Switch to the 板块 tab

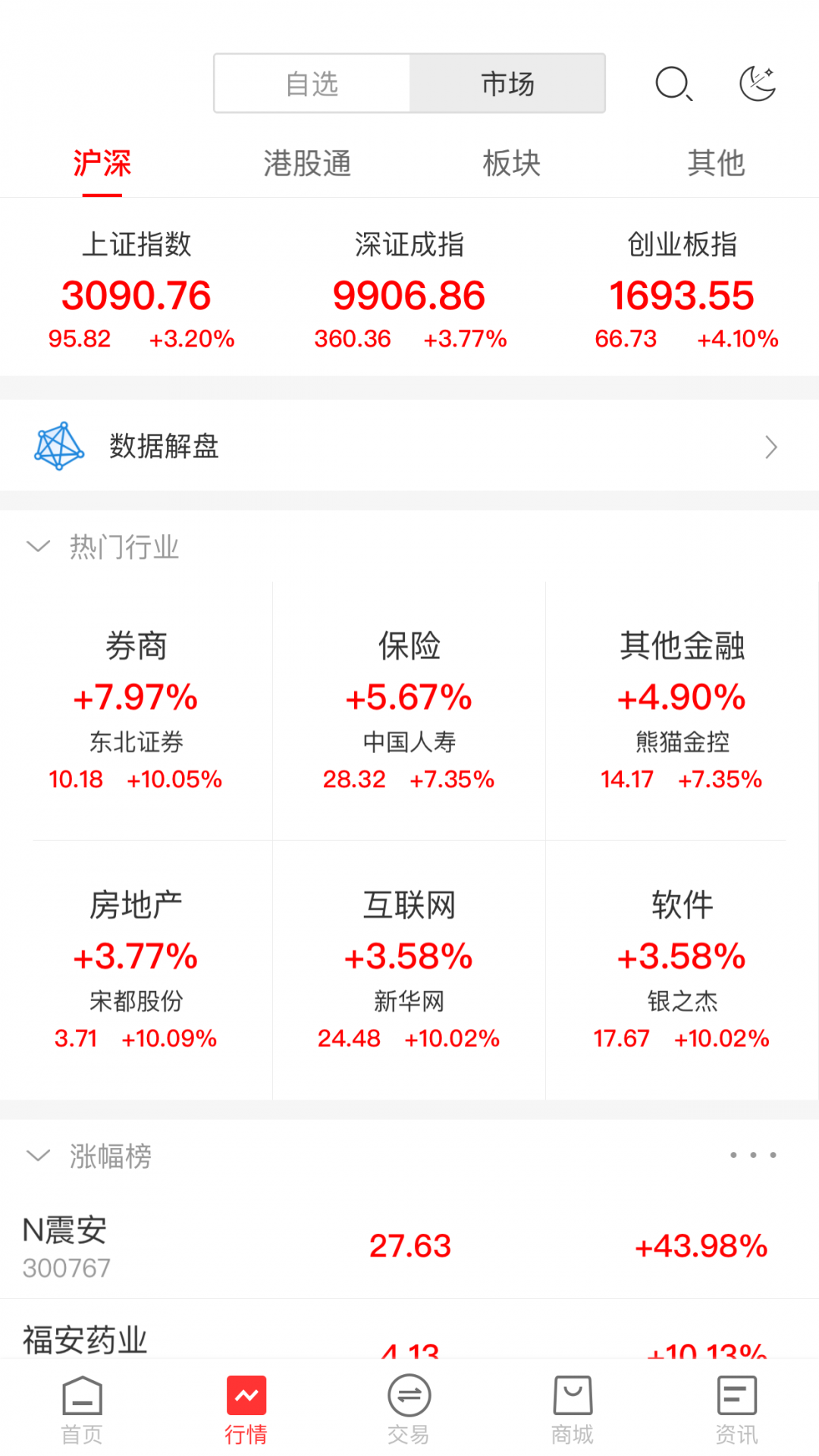(x=512, y=163)
